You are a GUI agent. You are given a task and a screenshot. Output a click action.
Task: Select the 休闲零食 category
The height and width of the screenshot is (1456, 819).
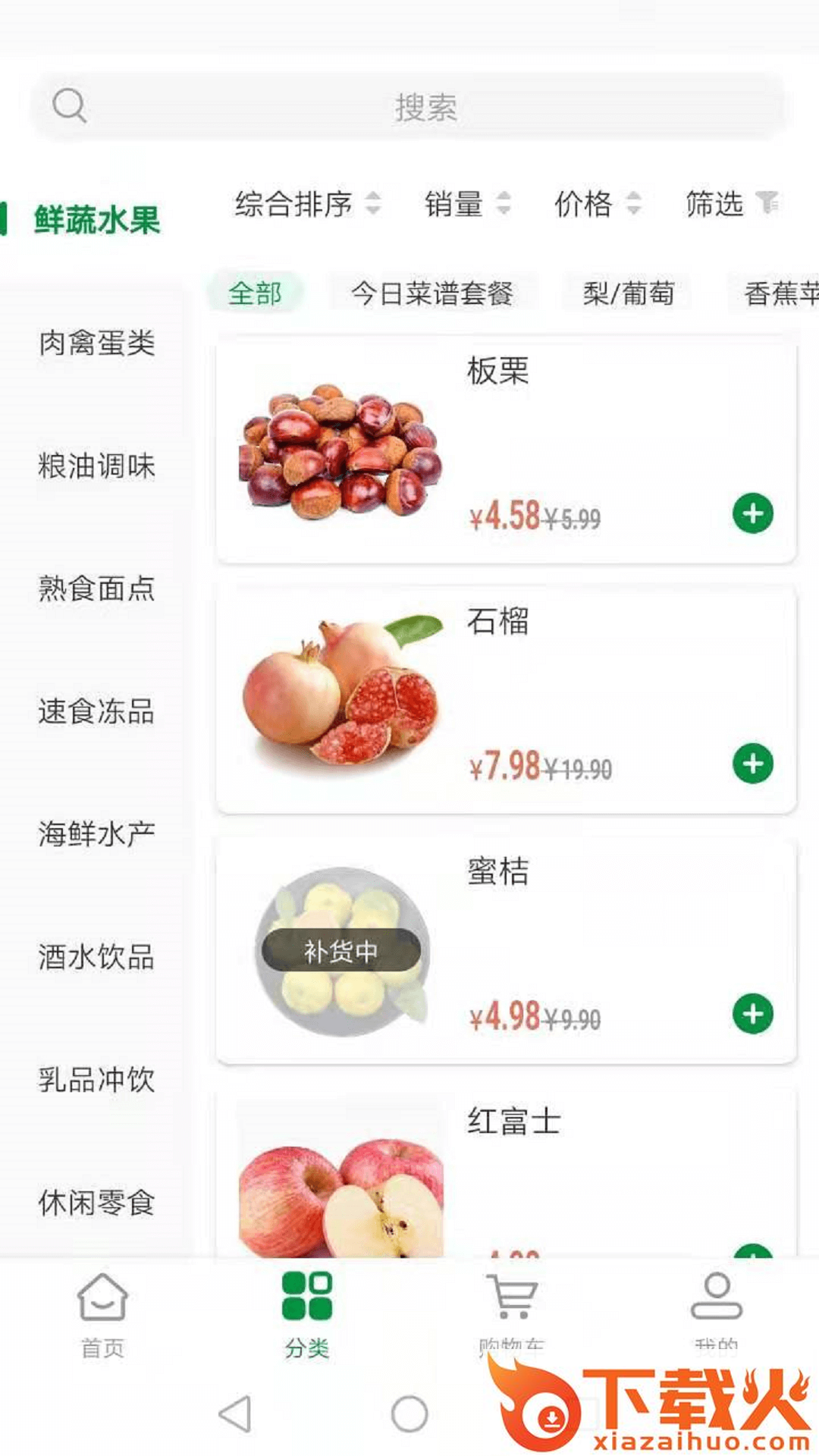(x=96, y=1203)
